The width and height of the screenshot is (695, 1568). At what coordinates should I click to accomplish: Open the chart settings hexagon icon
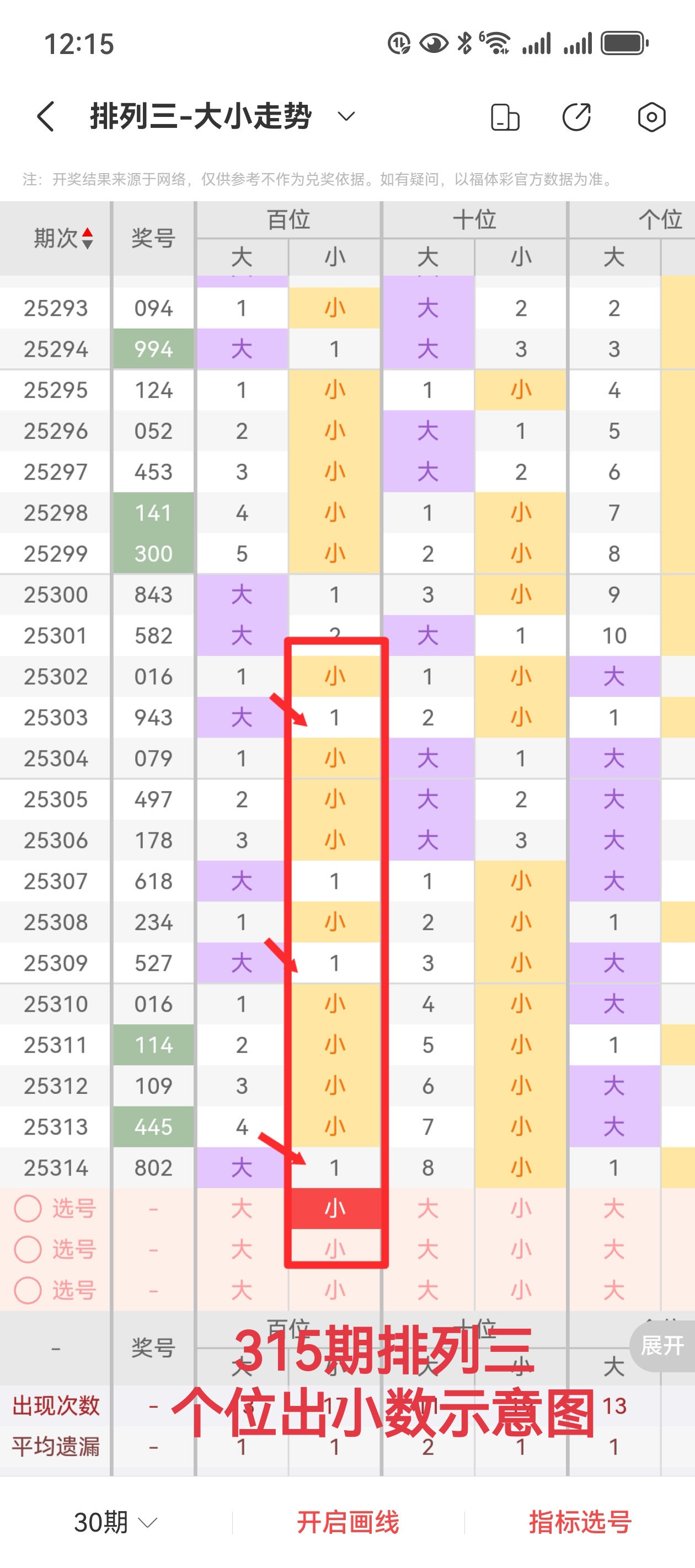[x=651, y=117]
